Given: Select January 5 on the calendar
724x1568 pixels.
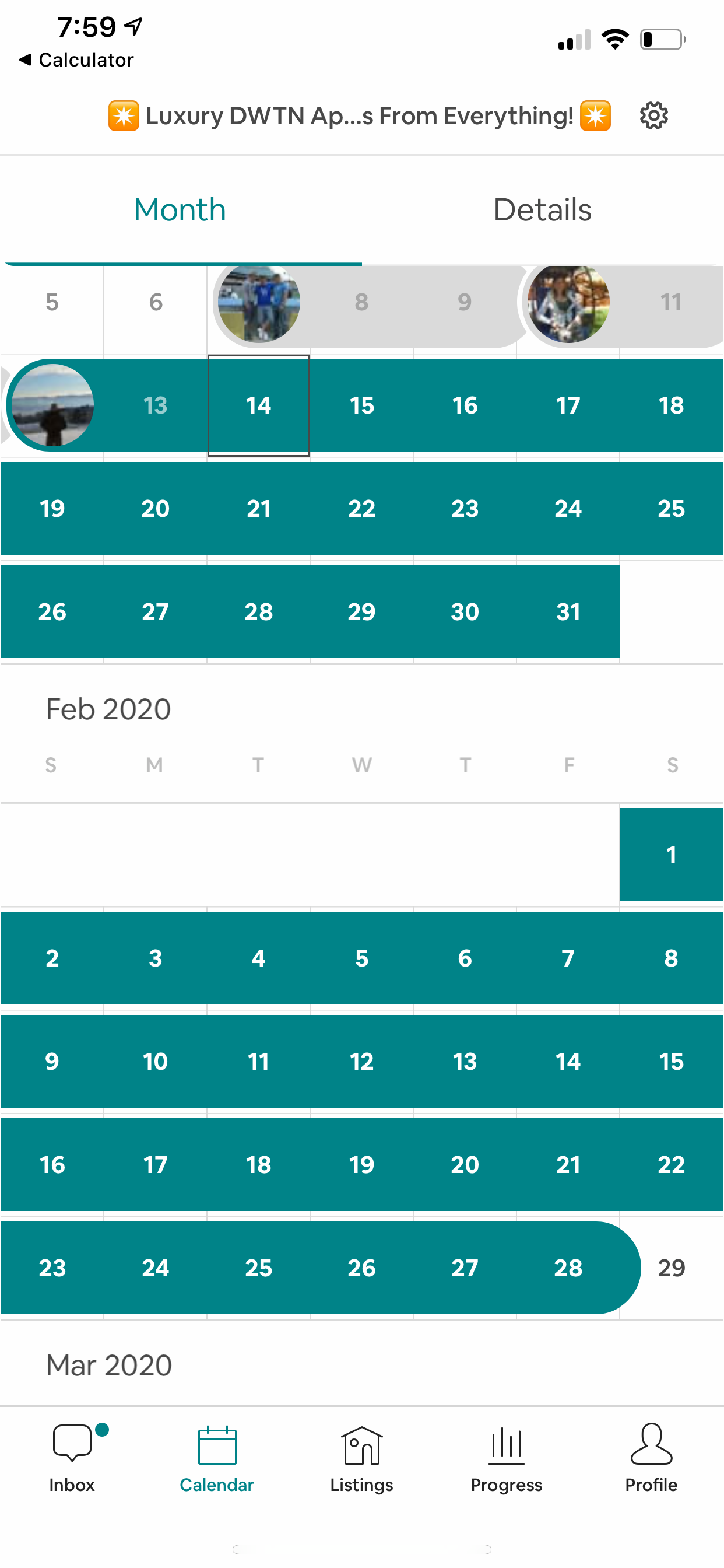Looking at the screenshot, I should pos(52,303).
